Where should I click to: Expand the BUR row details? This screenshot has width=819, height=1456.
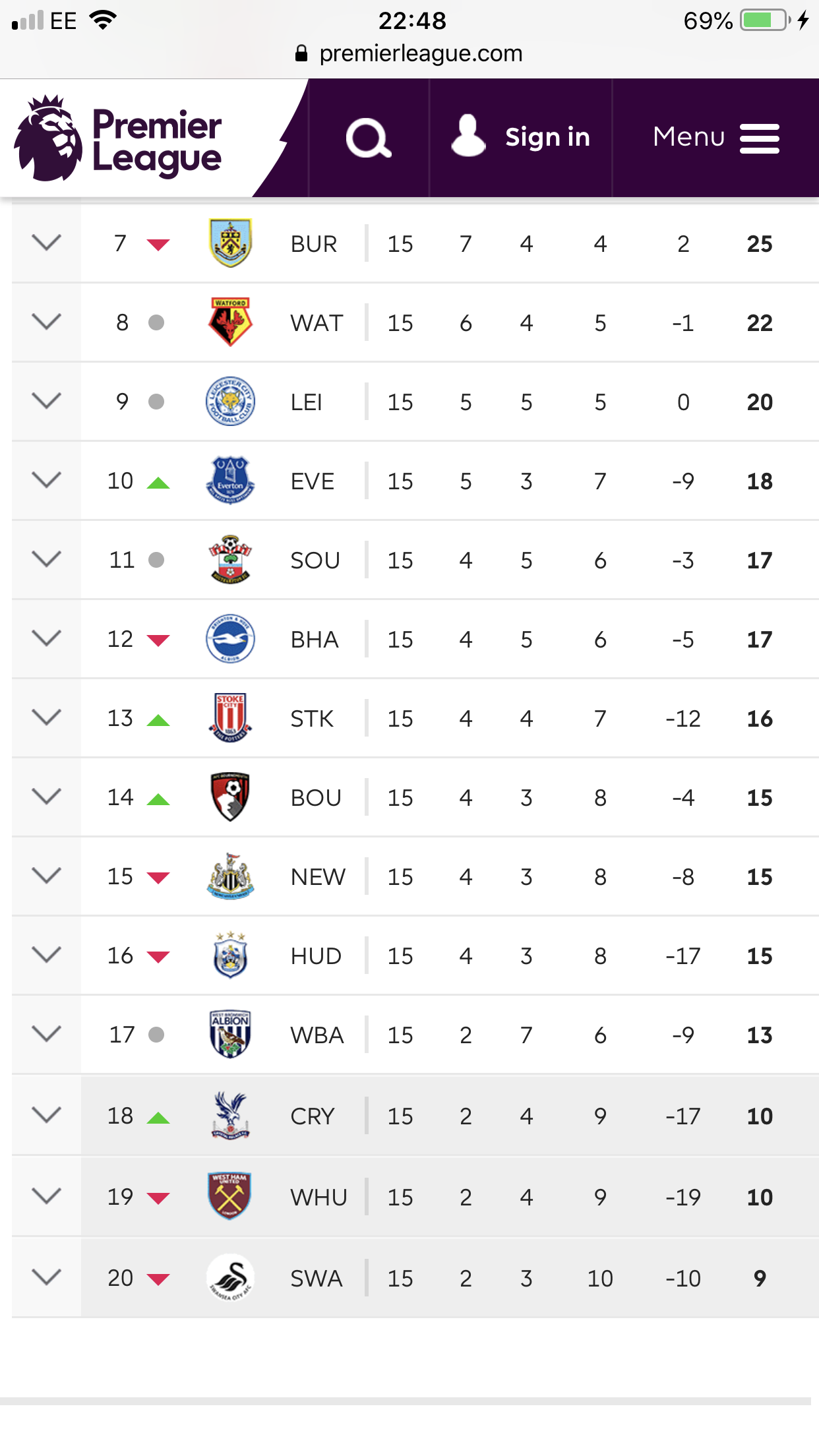pos(46,243)
